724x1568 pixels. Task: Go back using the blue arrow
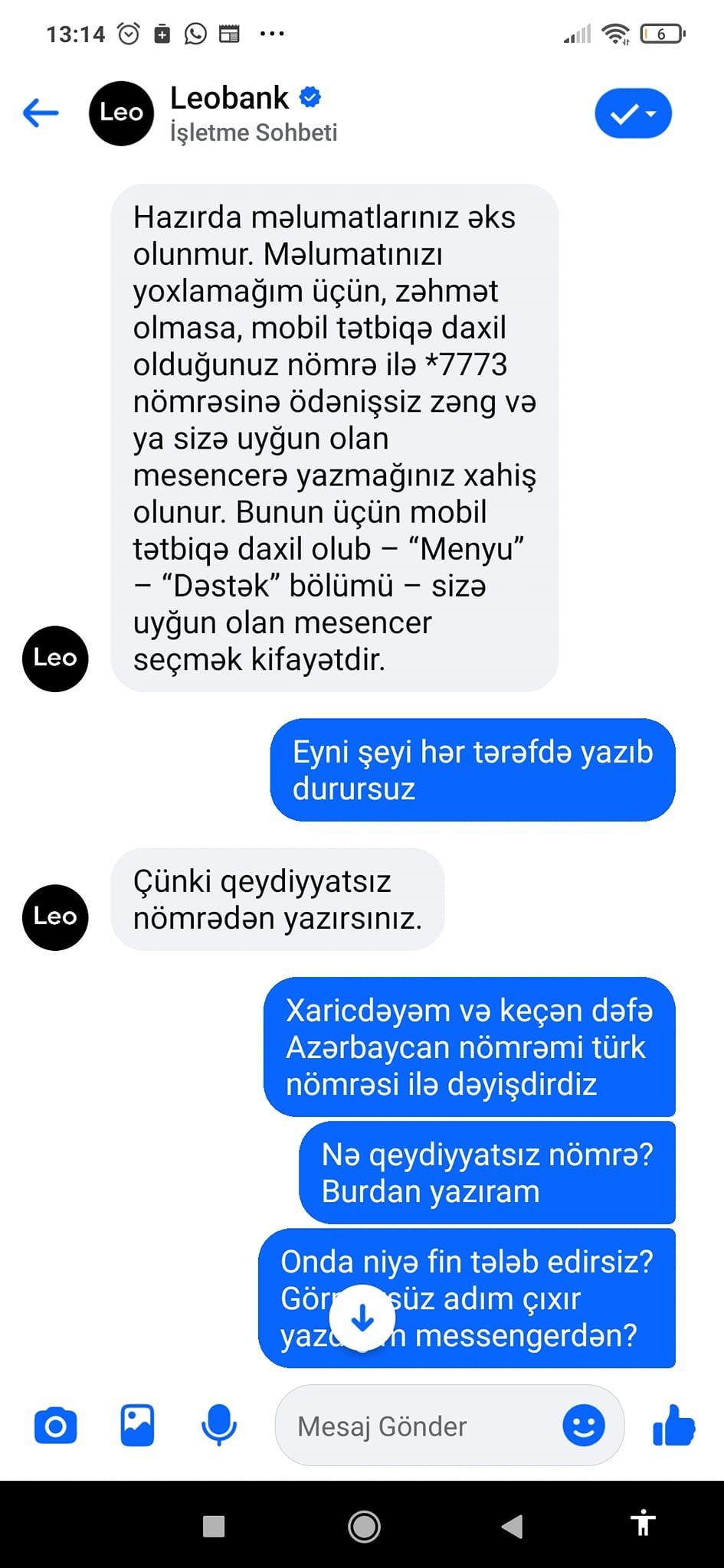click(41, 113)
